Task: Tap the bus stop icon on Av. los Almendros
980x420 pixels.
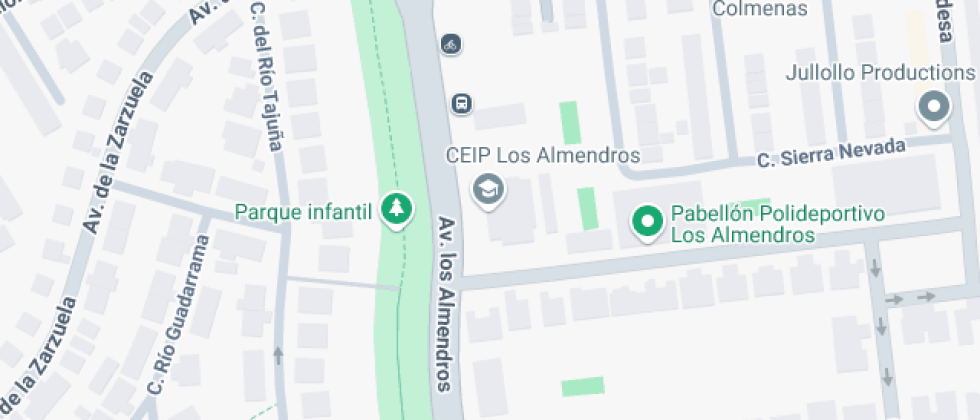Action: 461,103
